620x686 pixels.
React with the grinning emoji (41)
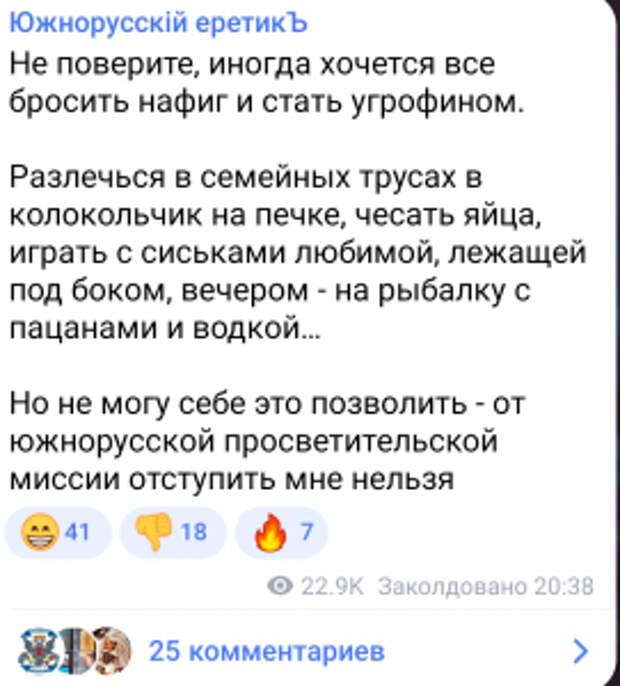tap(59, 533)
